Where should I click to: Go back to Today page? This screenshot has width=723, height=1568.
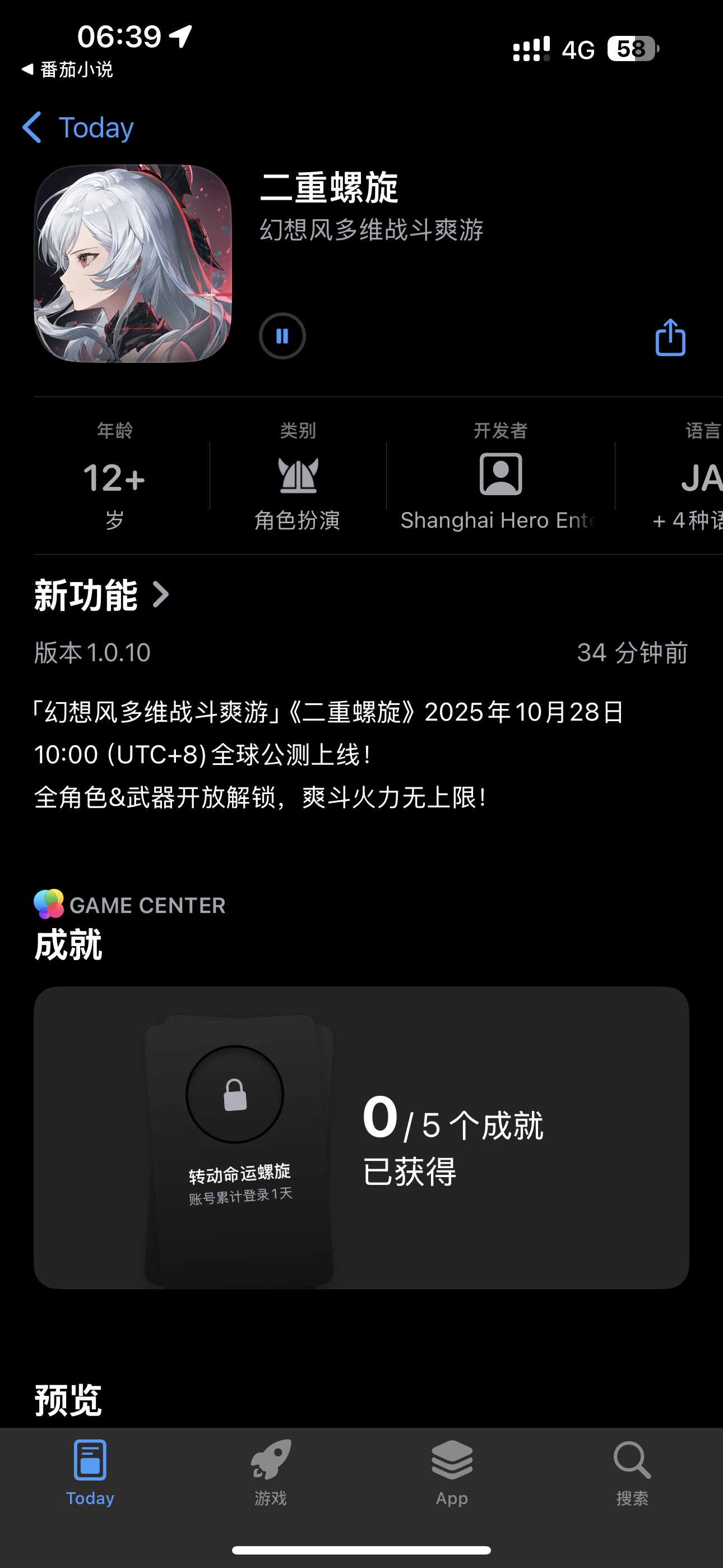tap(78, 128)
